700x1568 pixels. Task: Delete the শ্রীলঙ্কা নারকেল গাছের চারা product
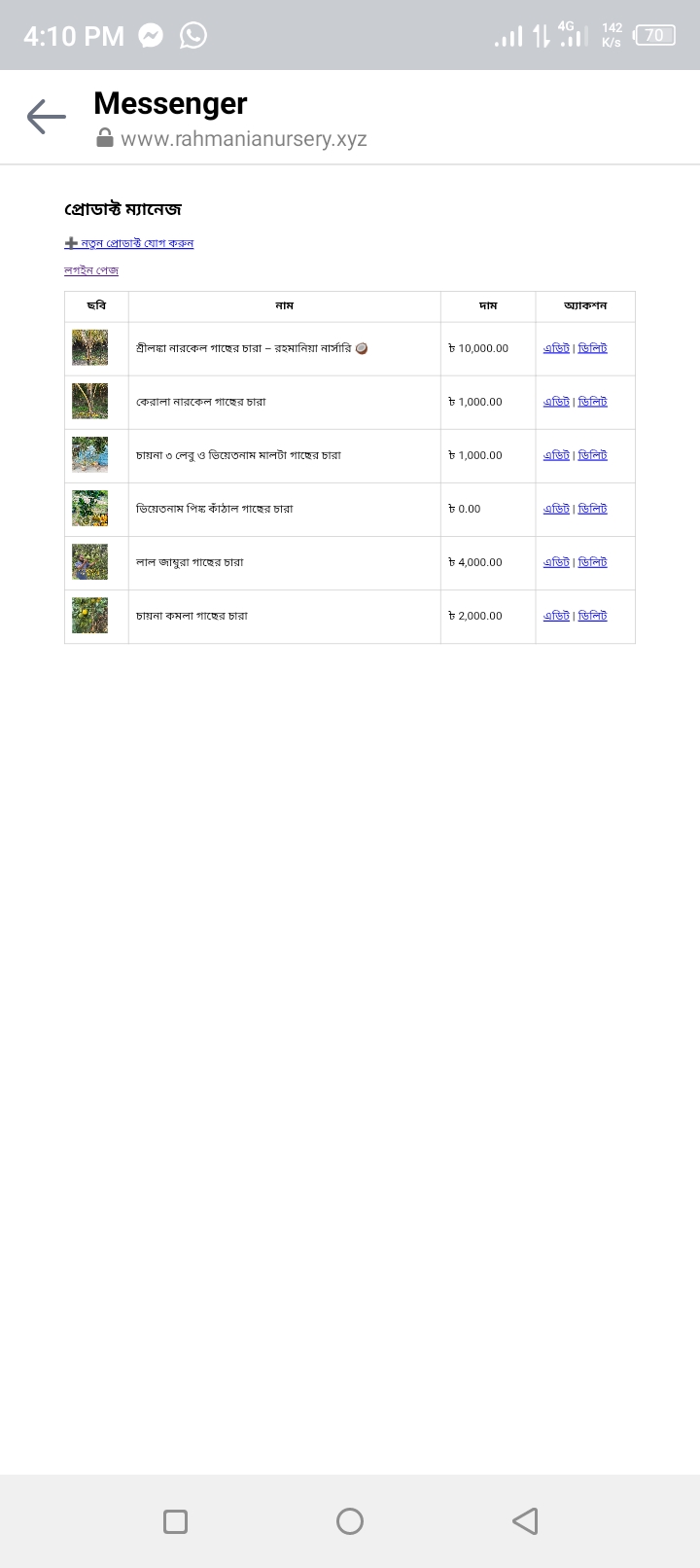[592, 348]
